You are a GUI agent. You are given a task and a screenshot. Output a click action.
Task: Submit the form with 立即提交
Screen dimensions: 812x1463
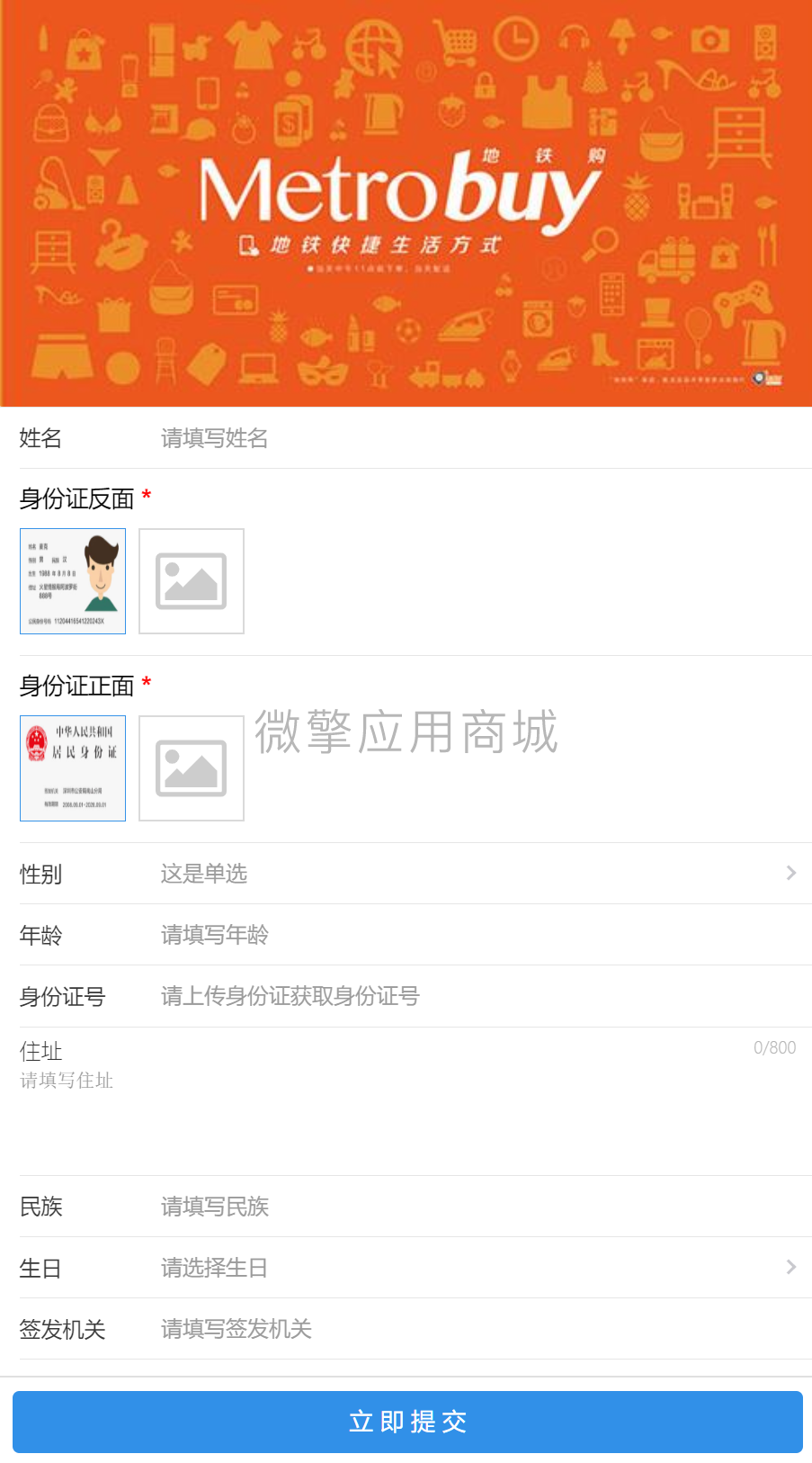[407, 1422]
